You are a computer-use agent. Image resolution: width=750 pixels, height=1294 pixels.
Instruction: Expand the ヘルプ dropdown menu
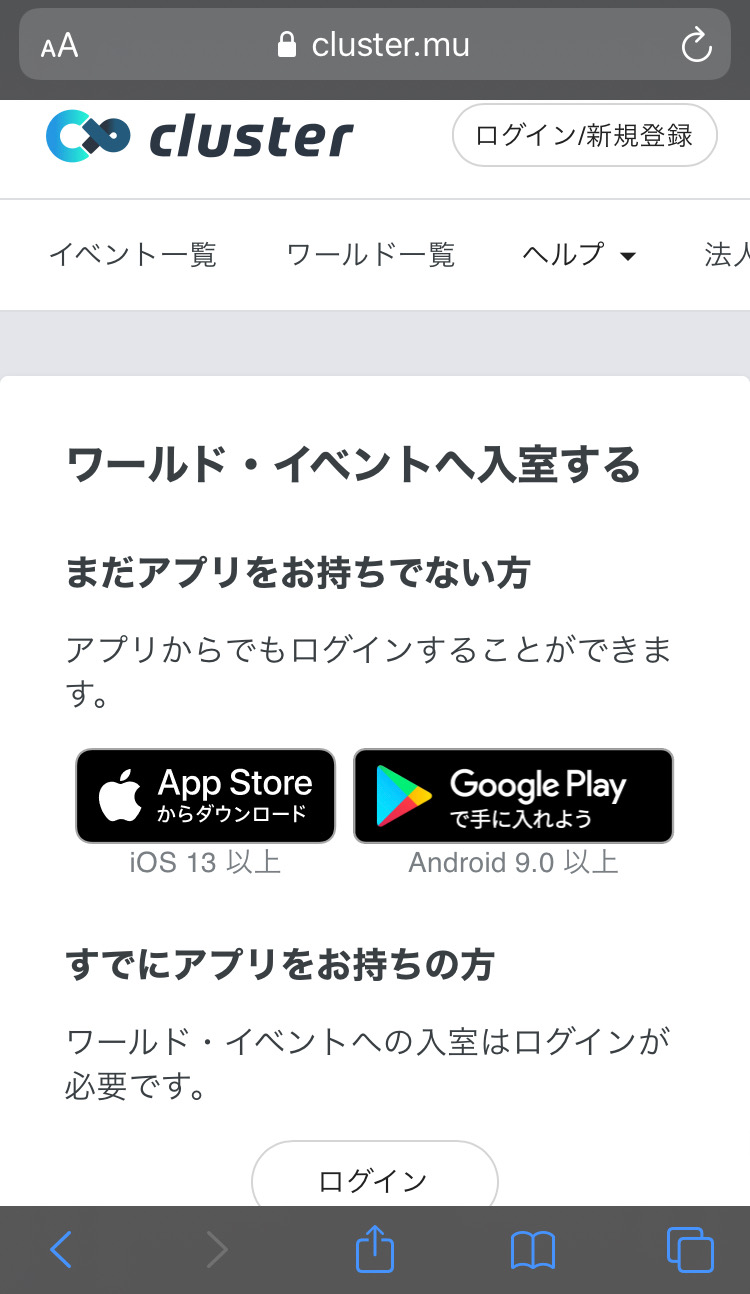coord(579,255)
